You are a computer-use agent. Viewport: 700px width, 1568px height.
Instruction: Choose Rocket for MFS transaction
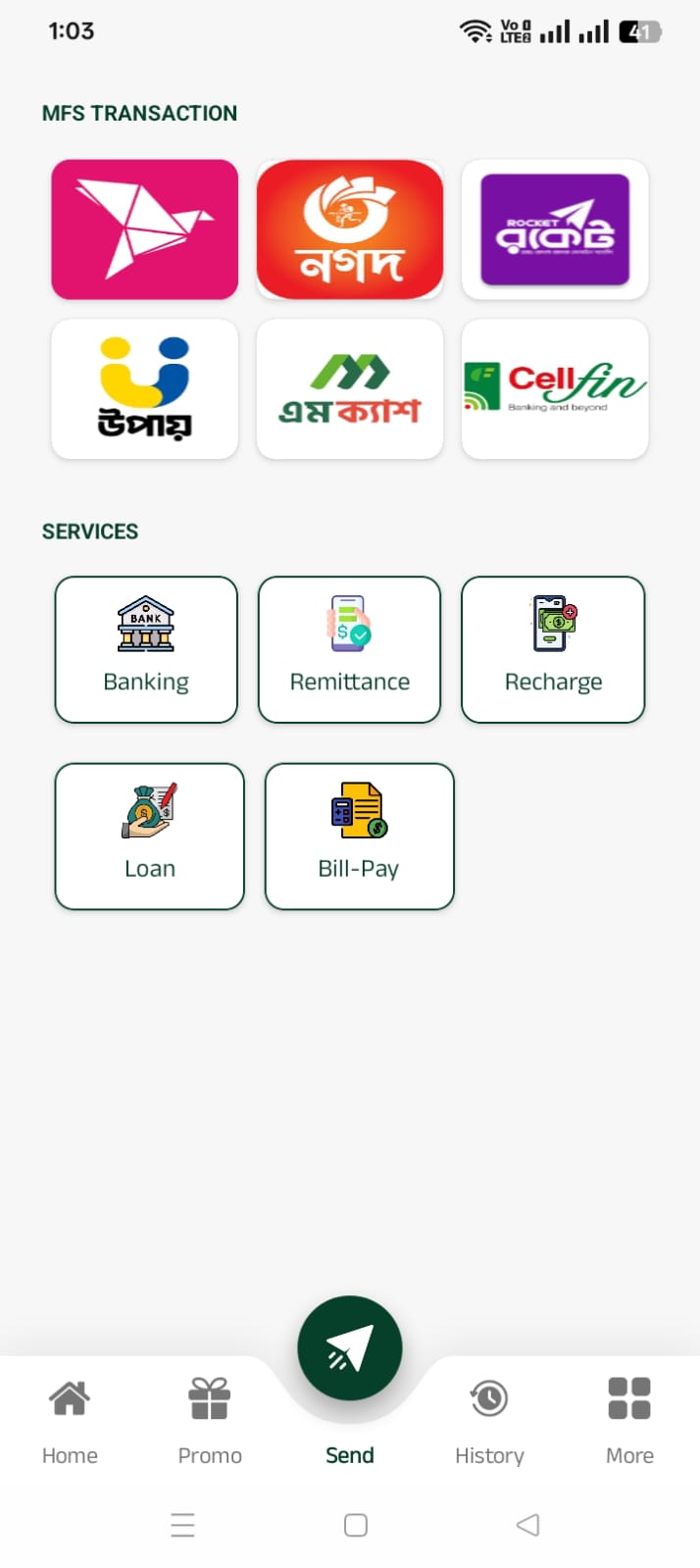point(555,229)
